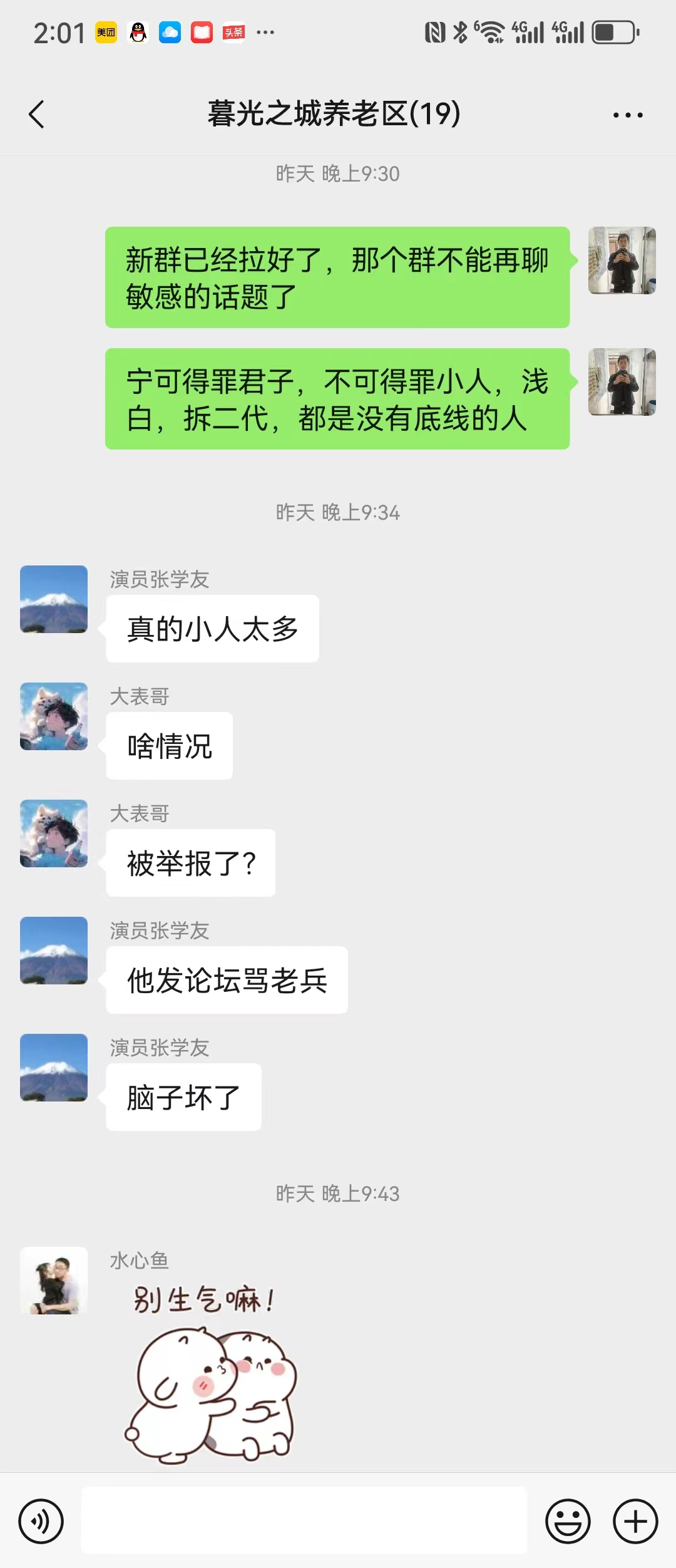This screenshot has width=676, height=1568.
Task: Open 水心鱼's profile avatar
Action: point(54,1281)
